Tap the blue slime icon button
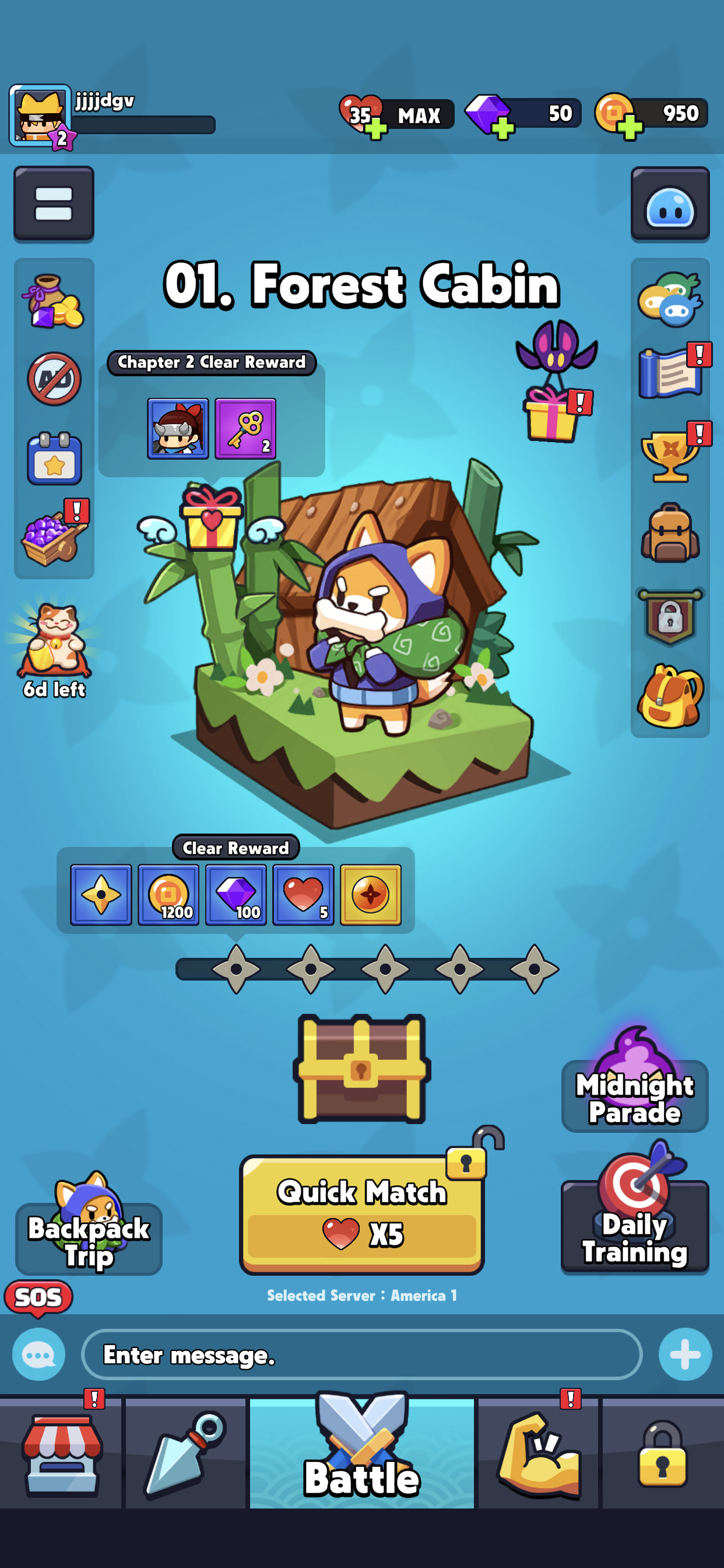724x1568 pixels. [x=669, y=205]
